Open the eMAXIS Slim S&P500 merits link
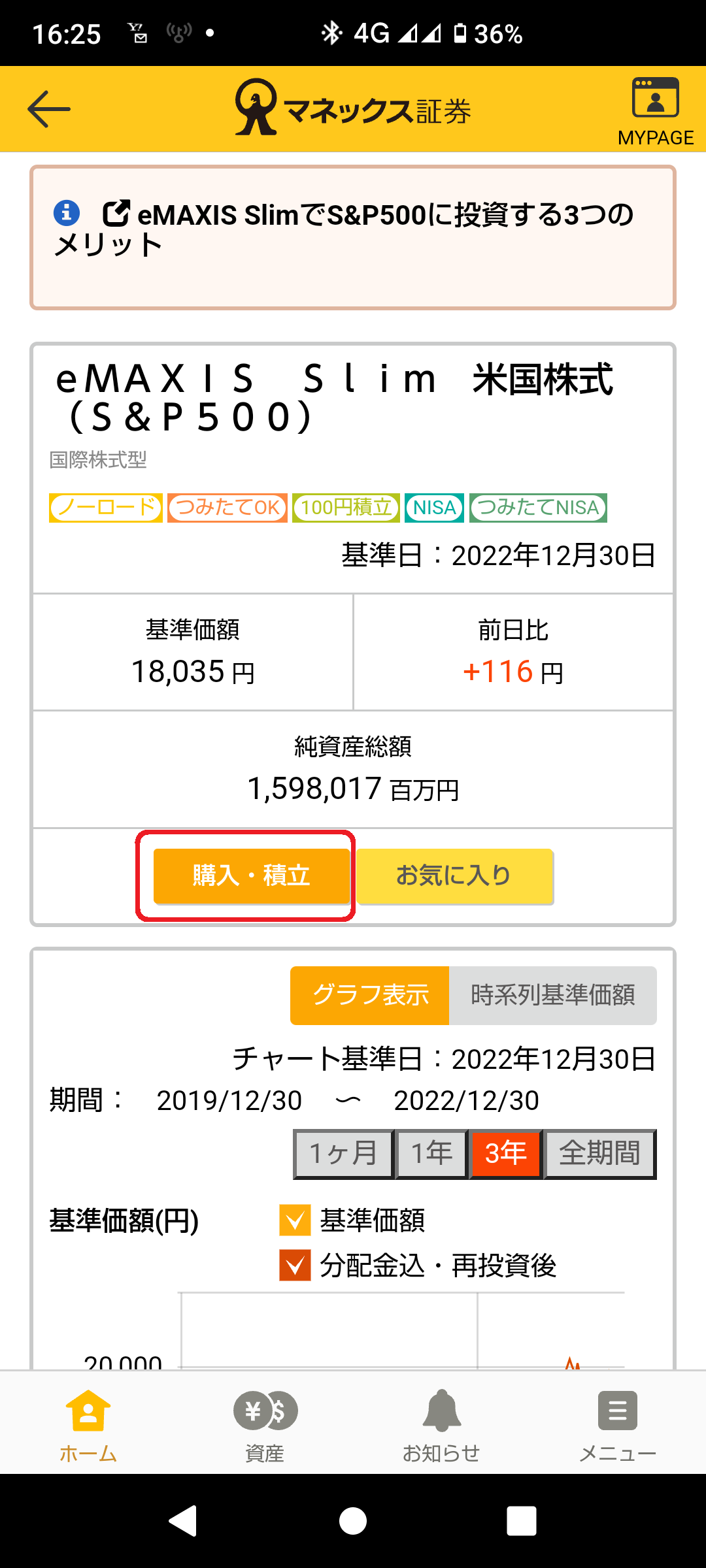This screenshot has width=706, height=1568. [x=343, y=229]
